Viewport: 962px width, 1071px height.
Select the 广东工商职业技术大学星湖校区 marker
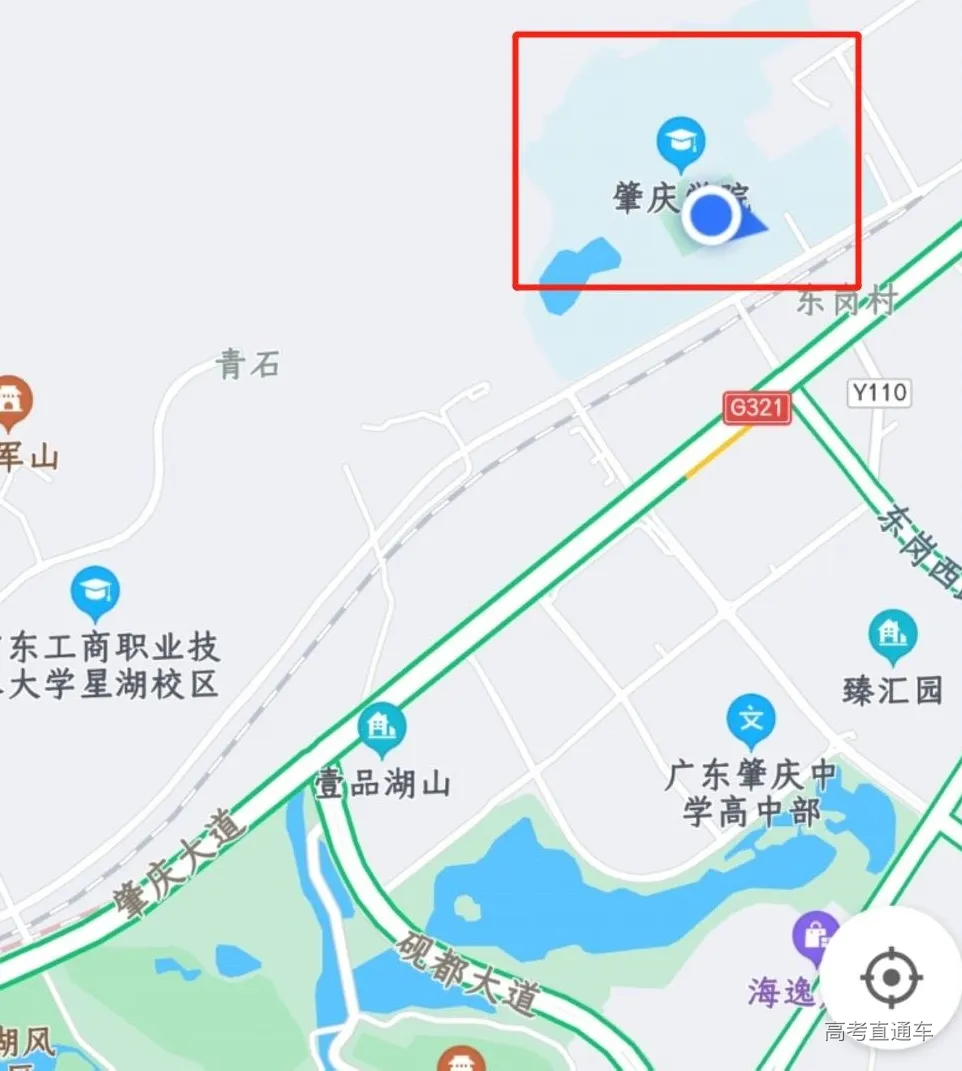coord(96,593)
